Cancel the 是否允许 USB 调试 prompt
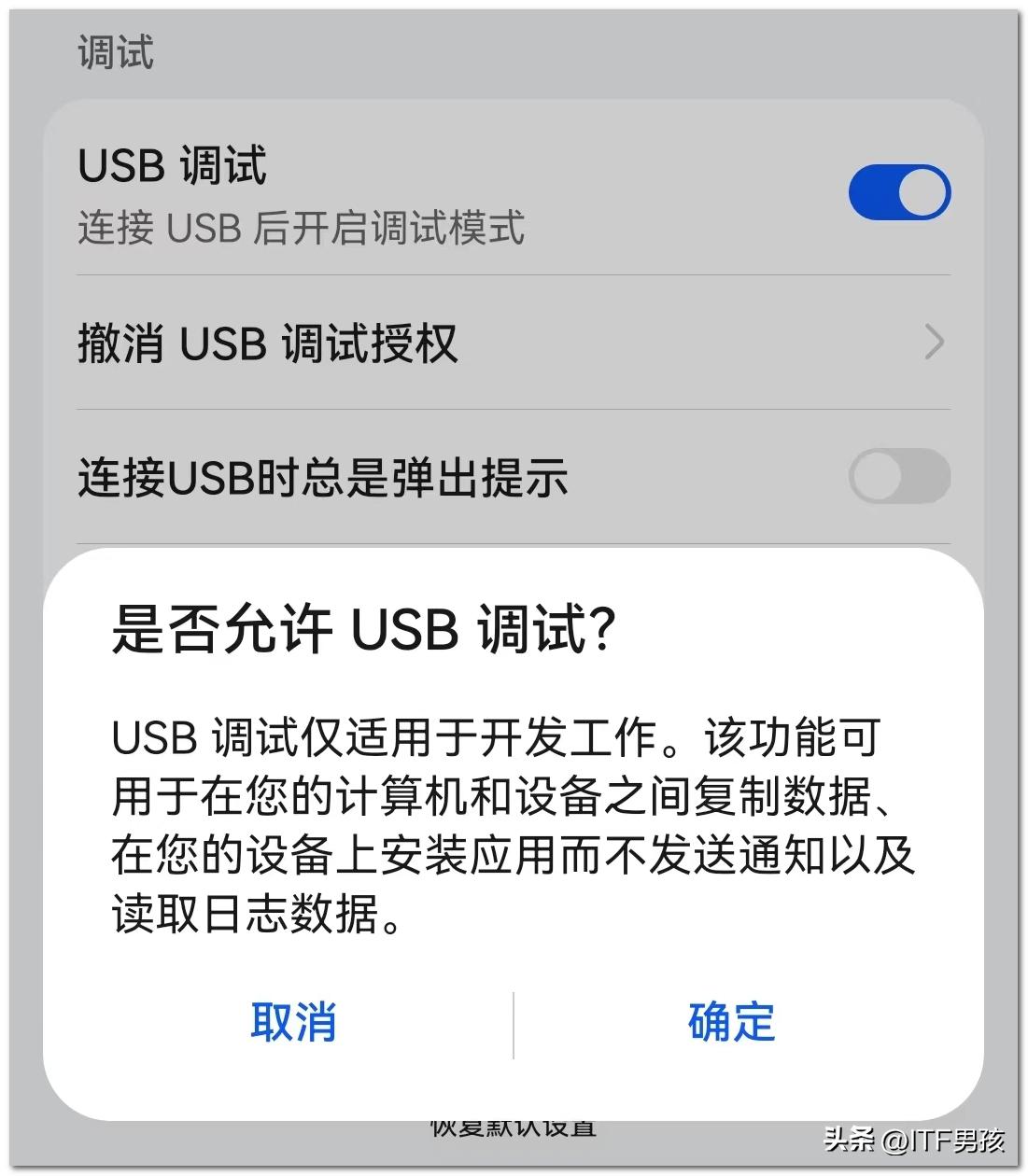 pyautogui.click(x=293, y=1023)
